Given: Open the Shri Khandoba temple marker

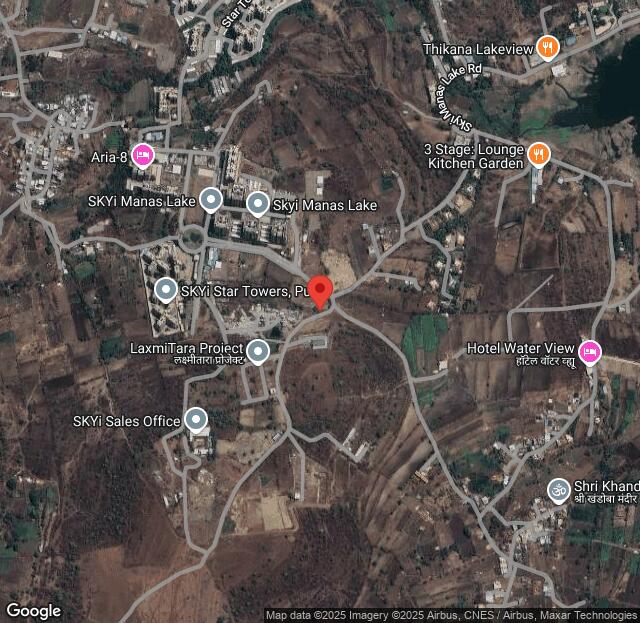Looking at the screenshot, I should [x=558, y=490].
